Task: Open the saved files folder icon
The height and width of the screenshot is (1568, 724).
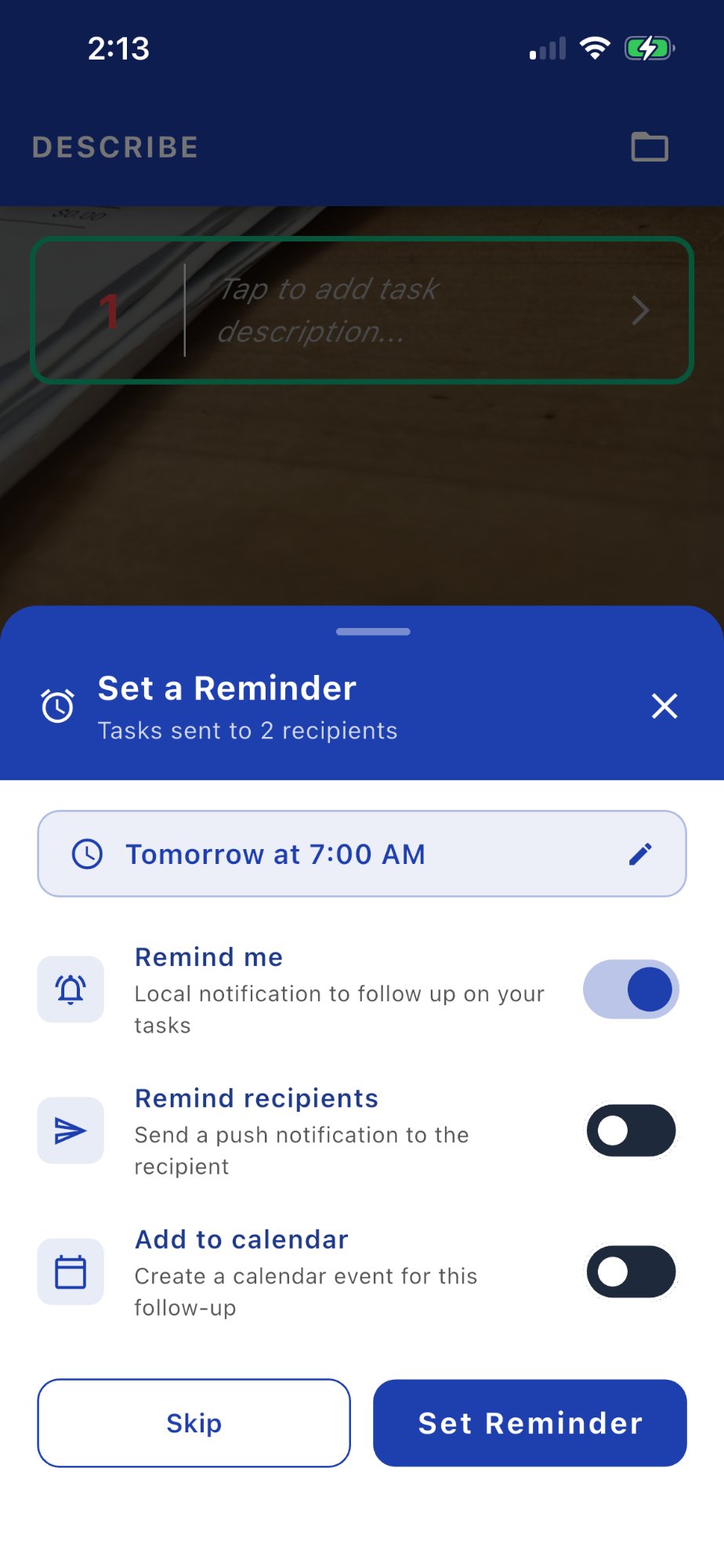Action: click(x=650, y=147)
